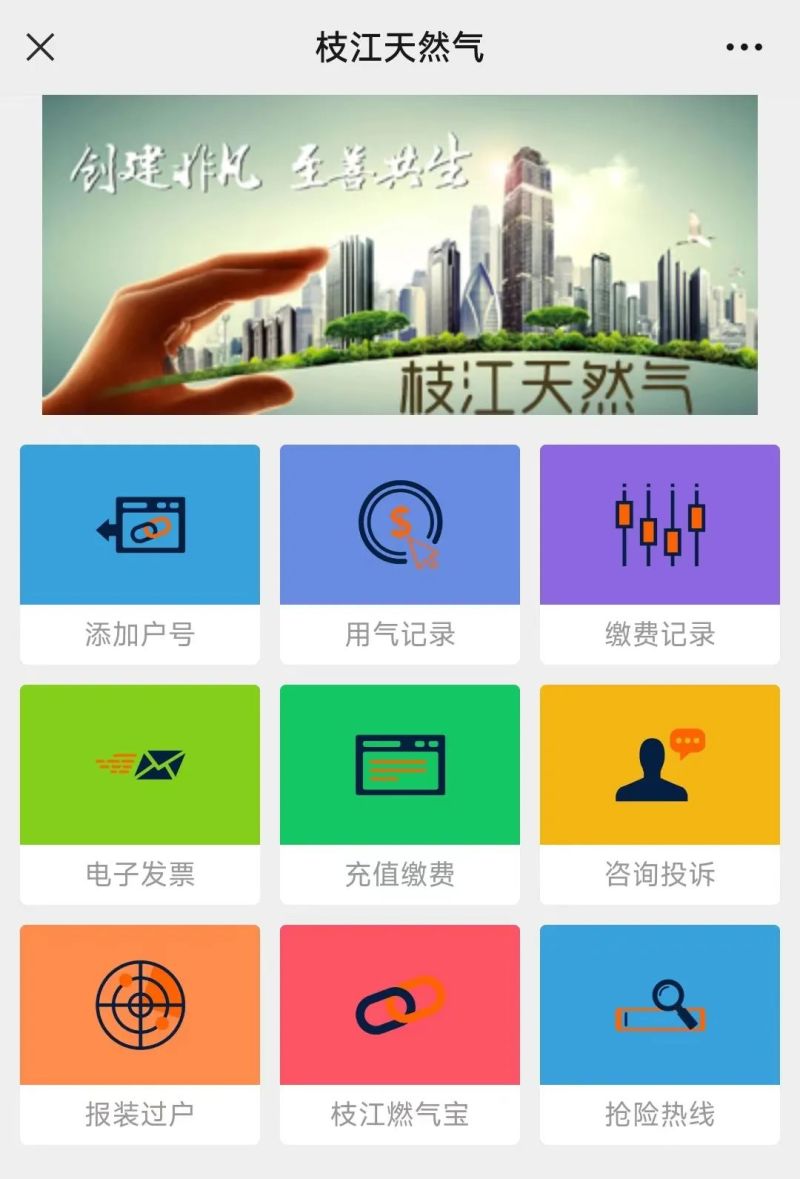View 用气记录 gas usage records

tap(400, 554)
